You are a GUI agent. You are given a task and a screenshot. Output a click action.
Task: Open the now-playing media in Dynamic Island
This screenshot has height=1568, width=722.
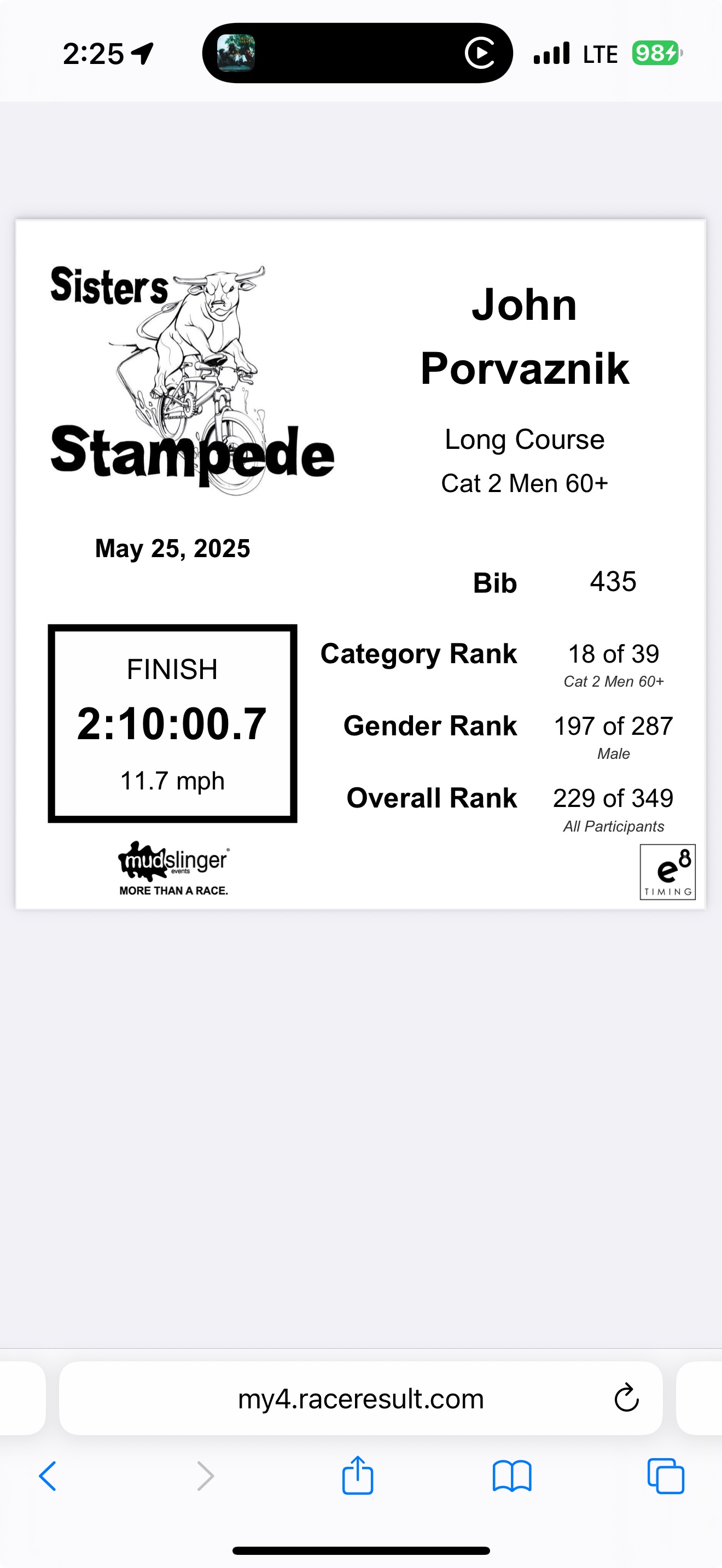(357, 54)
